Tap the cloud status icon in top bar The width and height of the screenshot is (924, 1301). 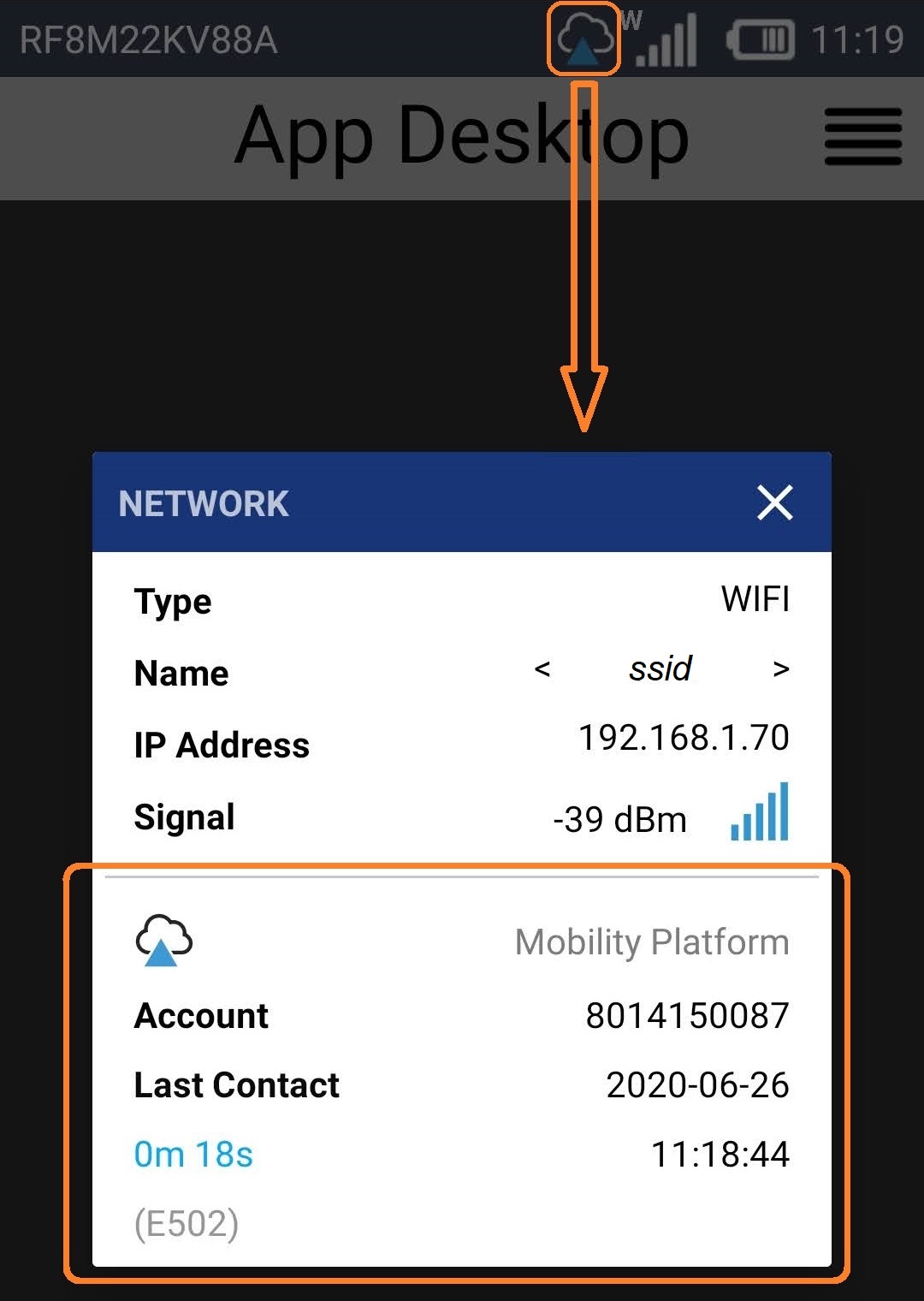click(x=583, y=39)
